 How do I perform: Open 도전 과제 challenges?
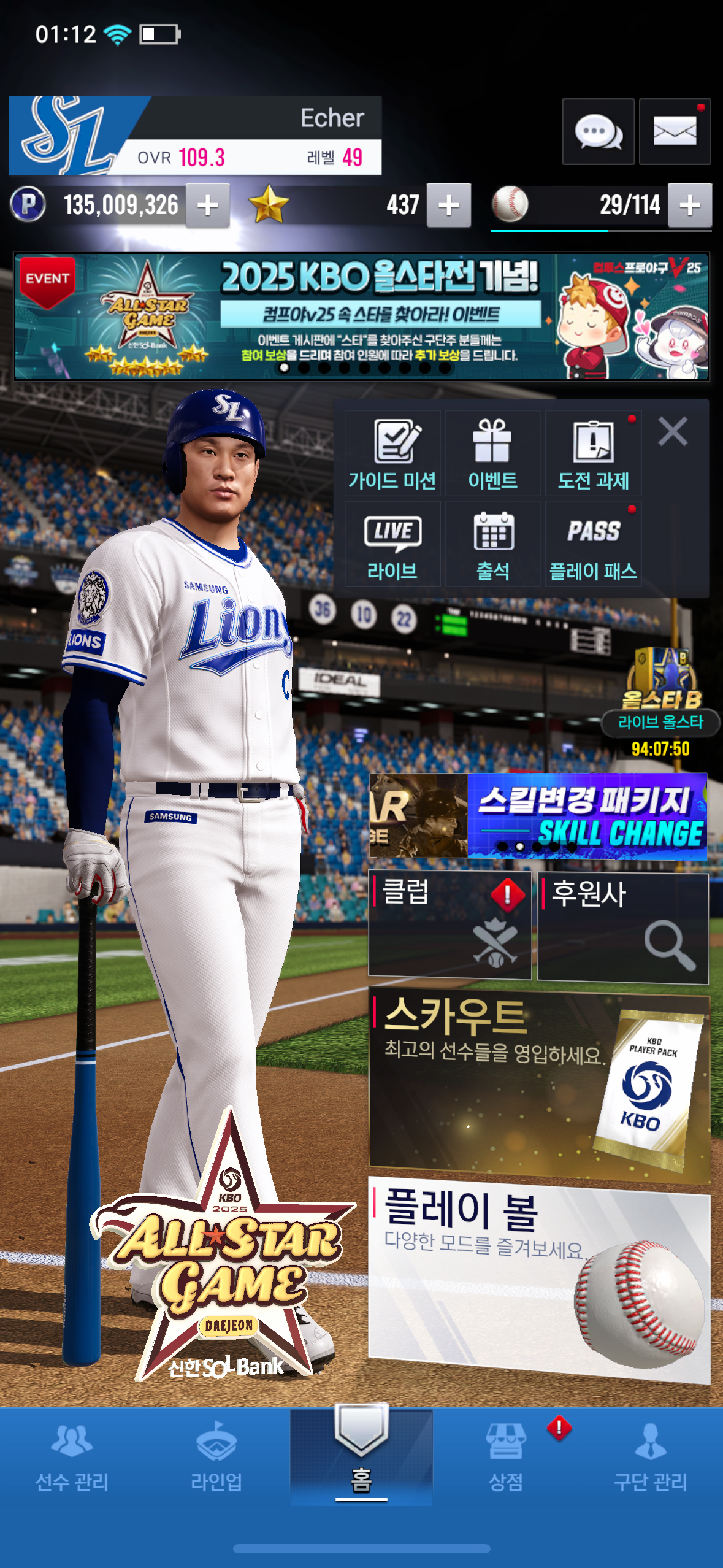pos(593,454)
